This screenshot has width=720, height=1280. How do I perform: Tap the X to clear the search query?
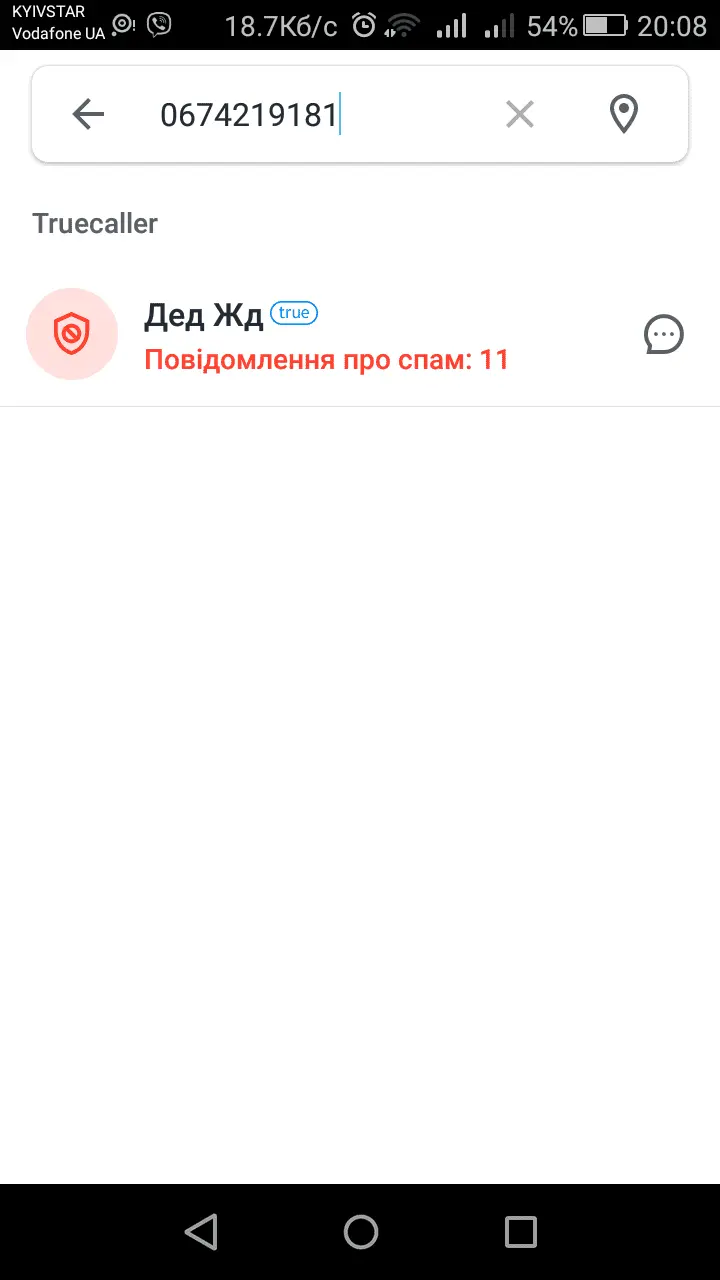tap(519, 114)
